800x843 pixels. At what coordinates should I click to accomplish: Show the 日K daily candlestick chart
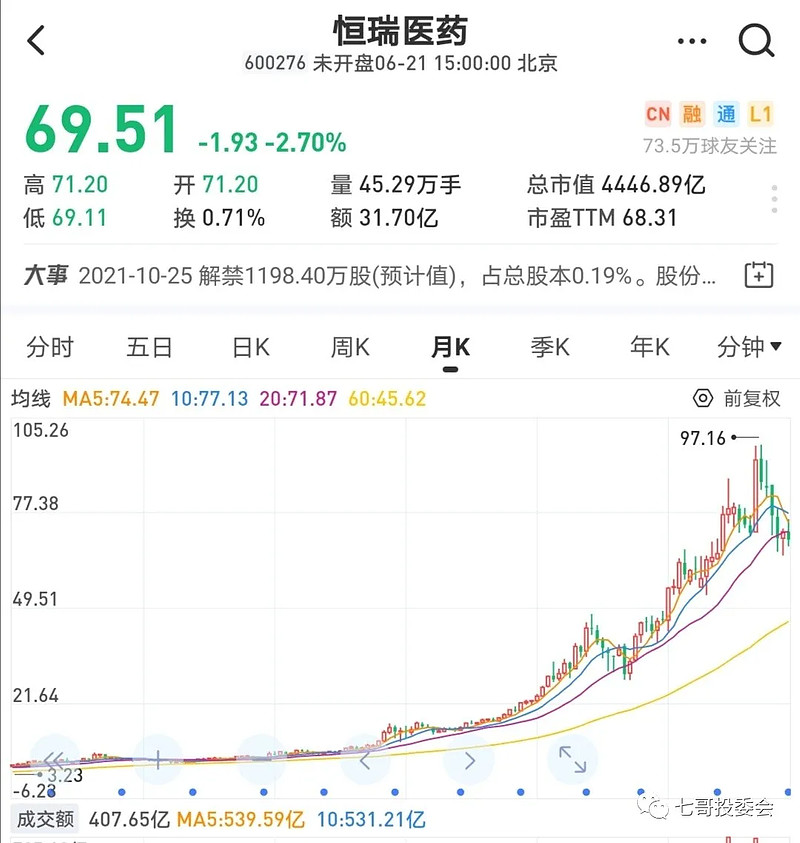point(250,348)
